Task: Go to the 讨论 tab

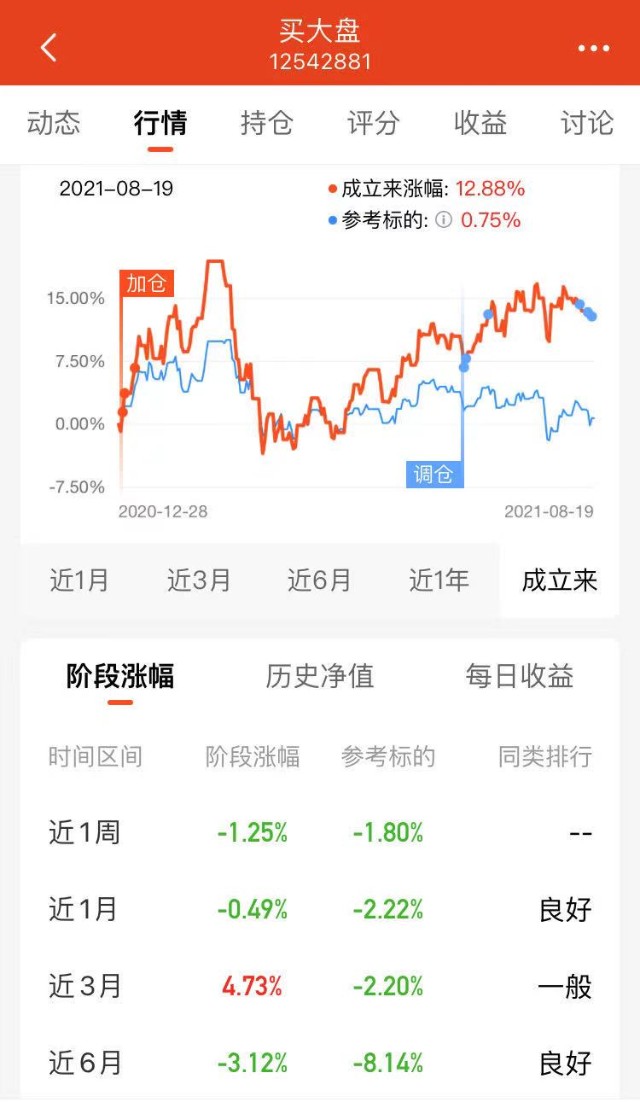Action: pyautogui.click(x=587, y=123)
